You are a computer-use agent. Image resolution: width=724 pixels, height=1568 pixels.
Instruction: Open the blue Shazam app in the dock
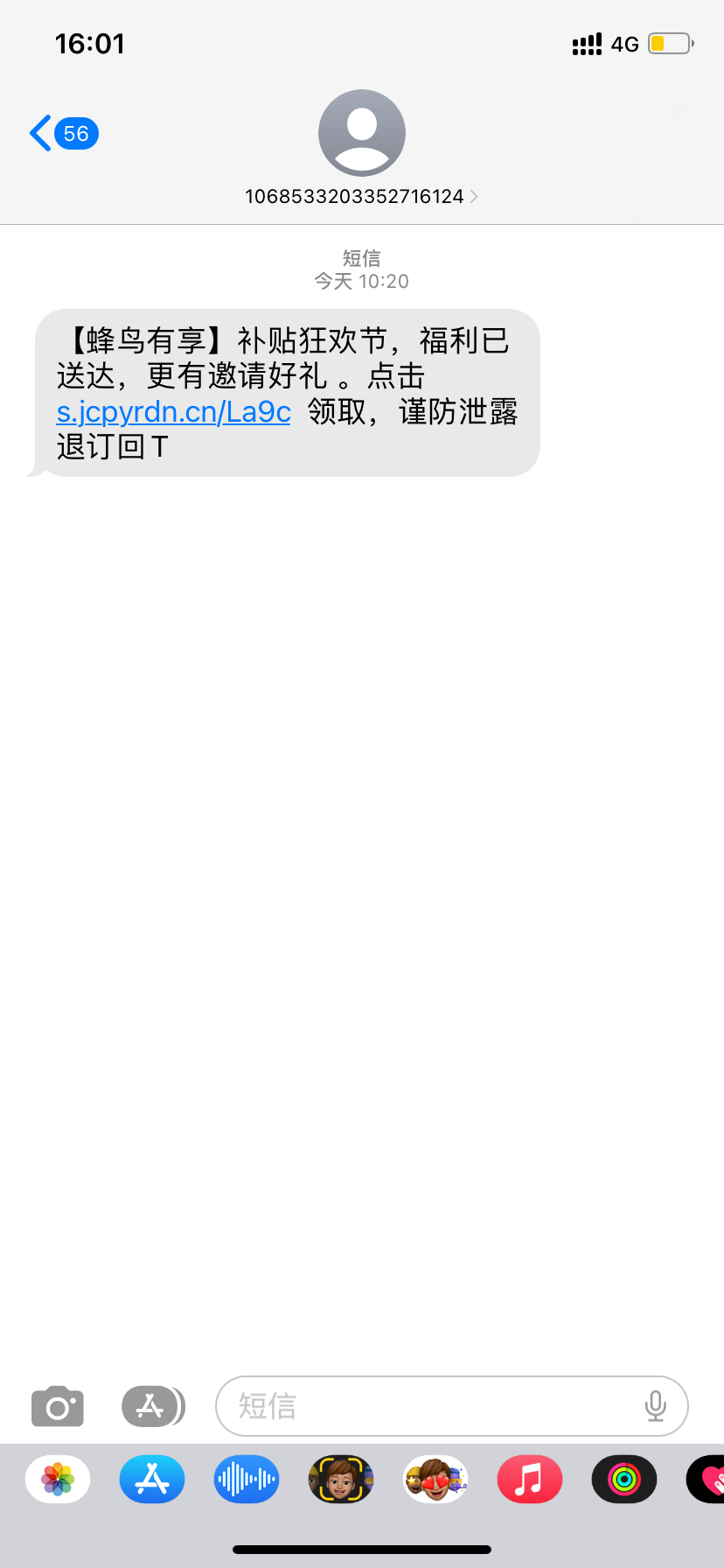[246, 1480]
